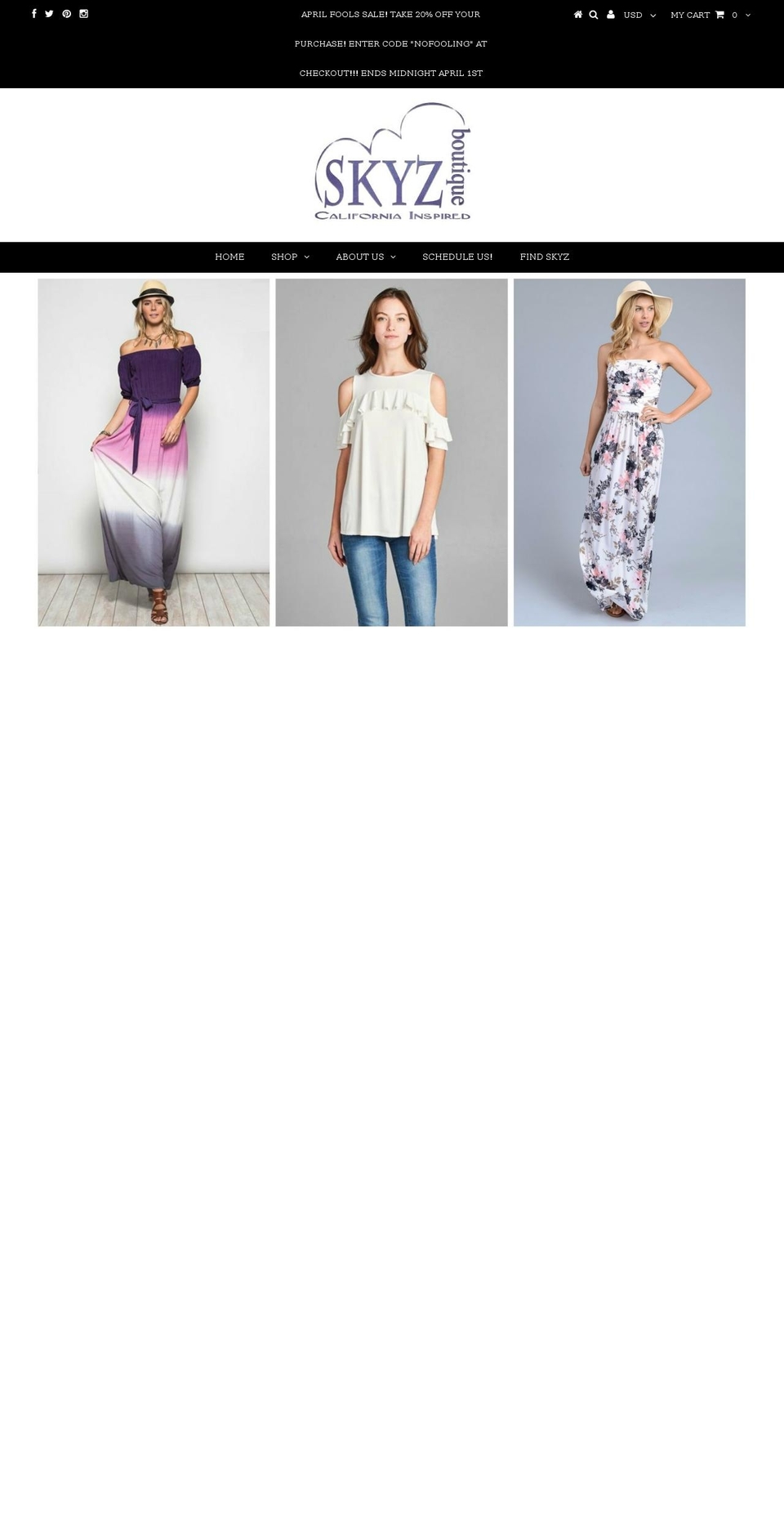Viewport: 784px width, 1532px height.
Task: Click the shopping cart icon
Action: (x=720, y=14)
